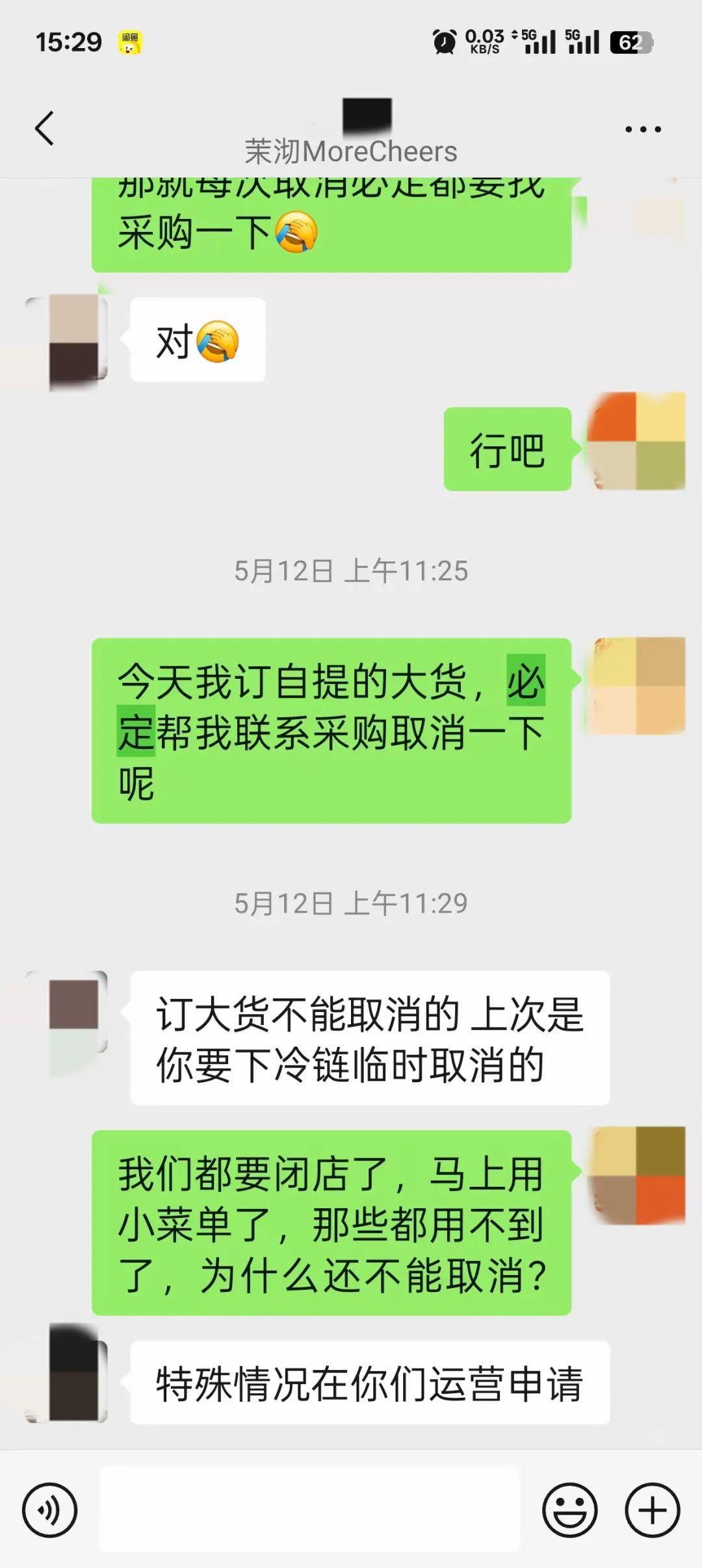This screenshot has height=1568, width=702.
Task: Open the three-dot chat info menu
Action: point(642,129)
